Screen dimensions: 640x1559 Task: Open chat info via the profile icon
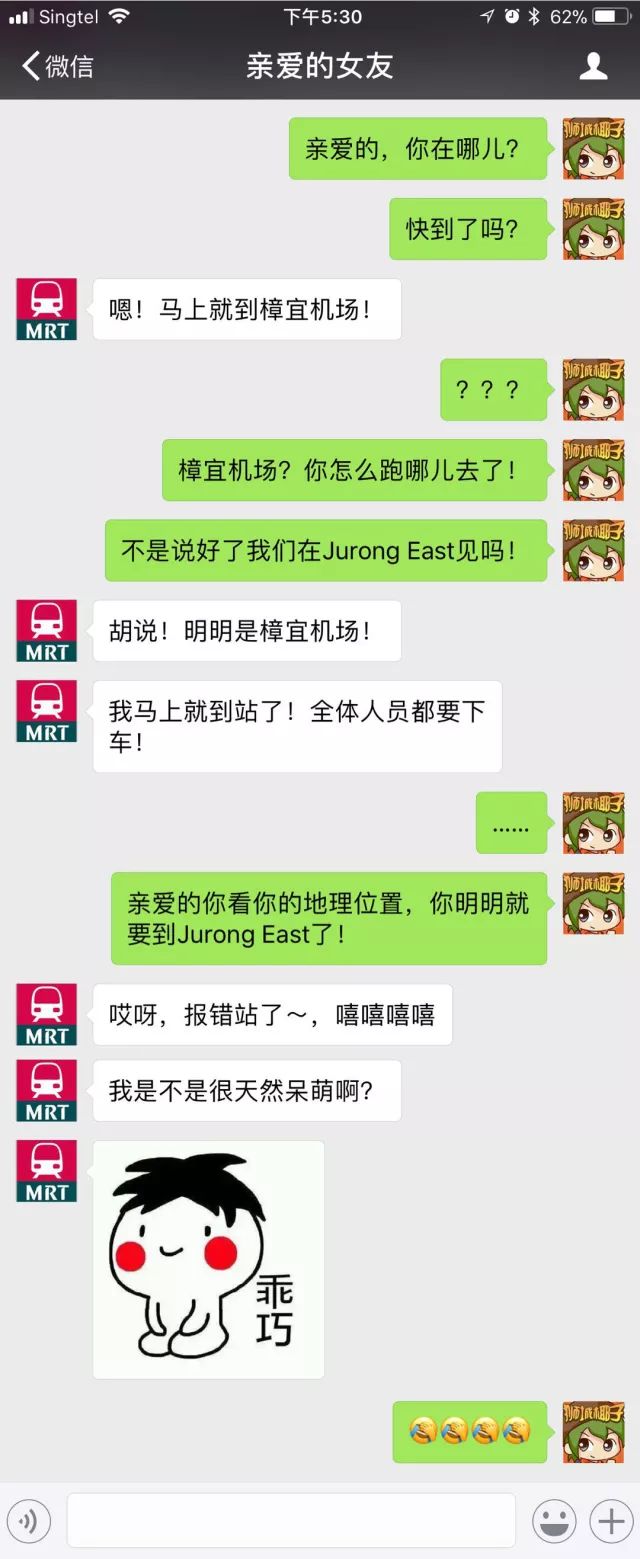(x=593, y=66)
